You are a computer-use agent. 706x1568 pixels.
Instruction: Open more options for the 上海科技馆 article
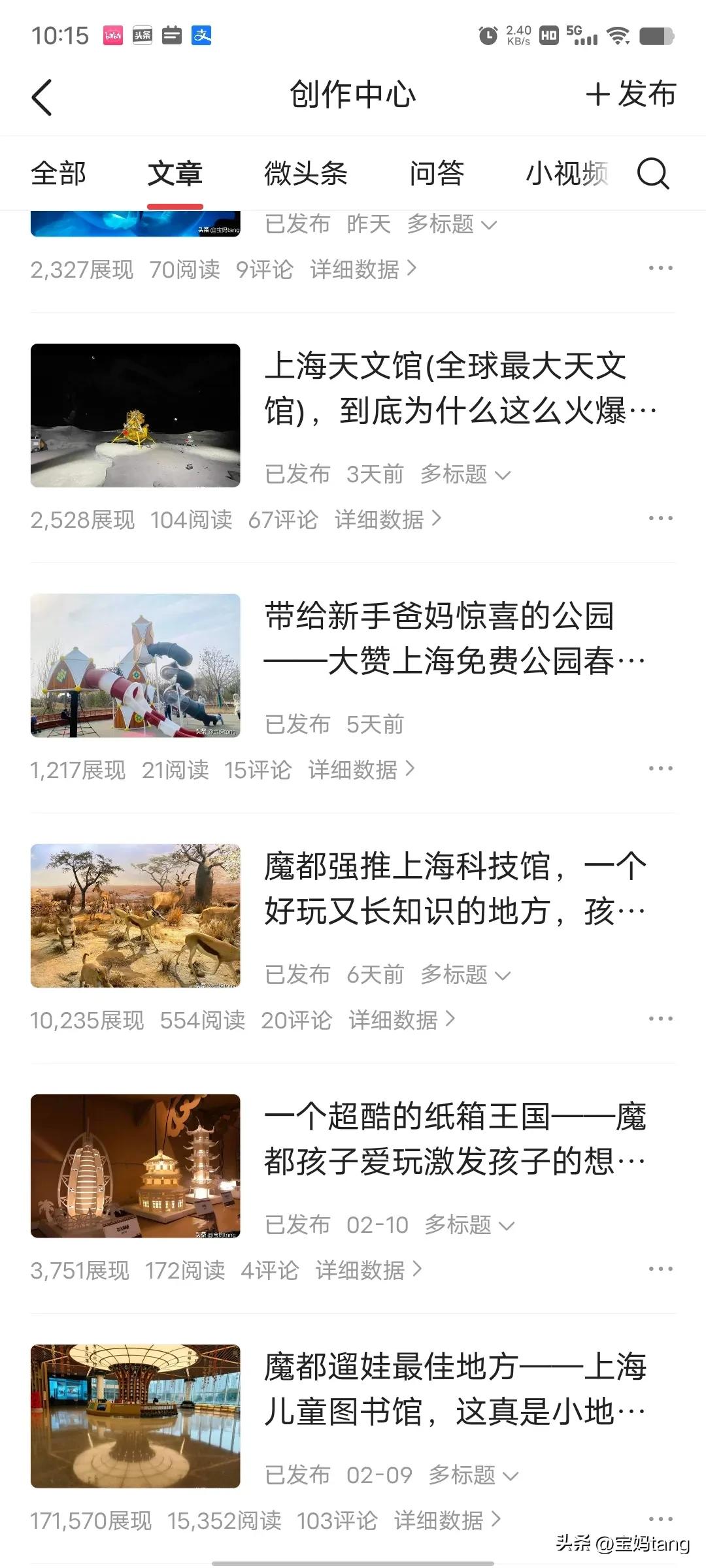662,1018
